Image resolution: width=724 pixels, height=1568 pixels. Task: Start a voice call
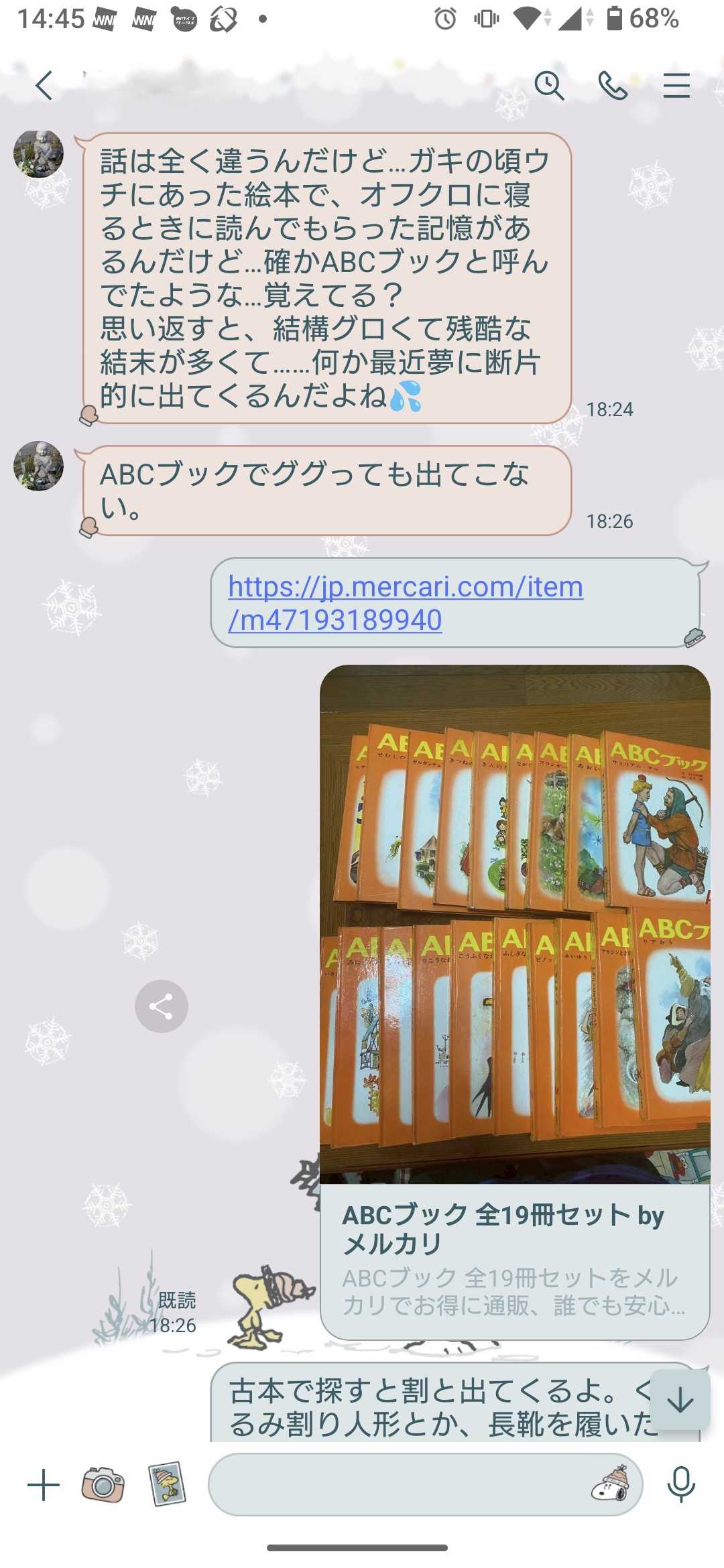[x=613, y=86]
